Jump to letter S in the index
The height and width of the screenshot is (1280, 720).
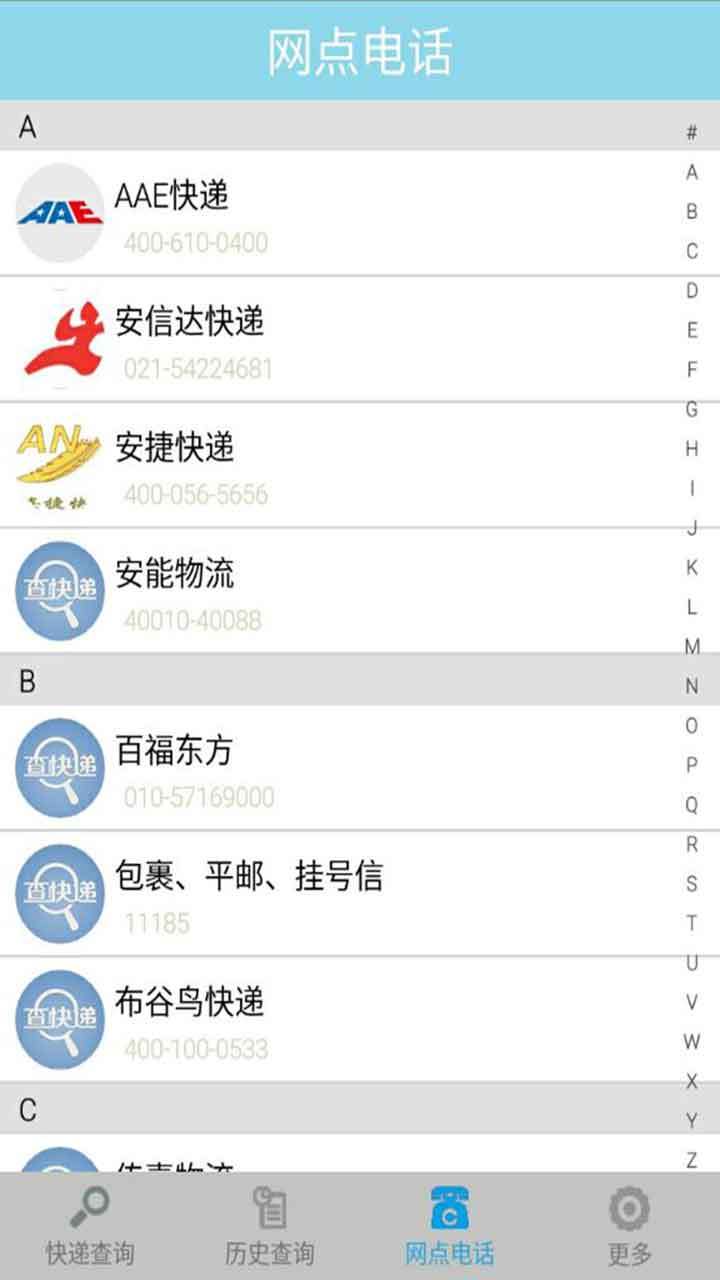click(691, 884)
